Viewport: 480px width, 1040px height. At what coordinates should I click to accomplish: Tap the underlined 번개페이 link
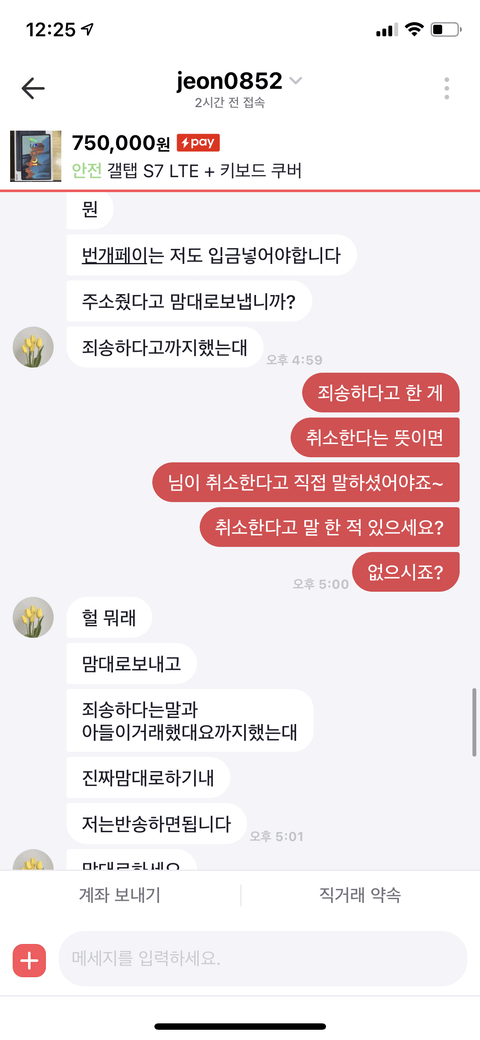pyautogui.click(x=115, y=255)
